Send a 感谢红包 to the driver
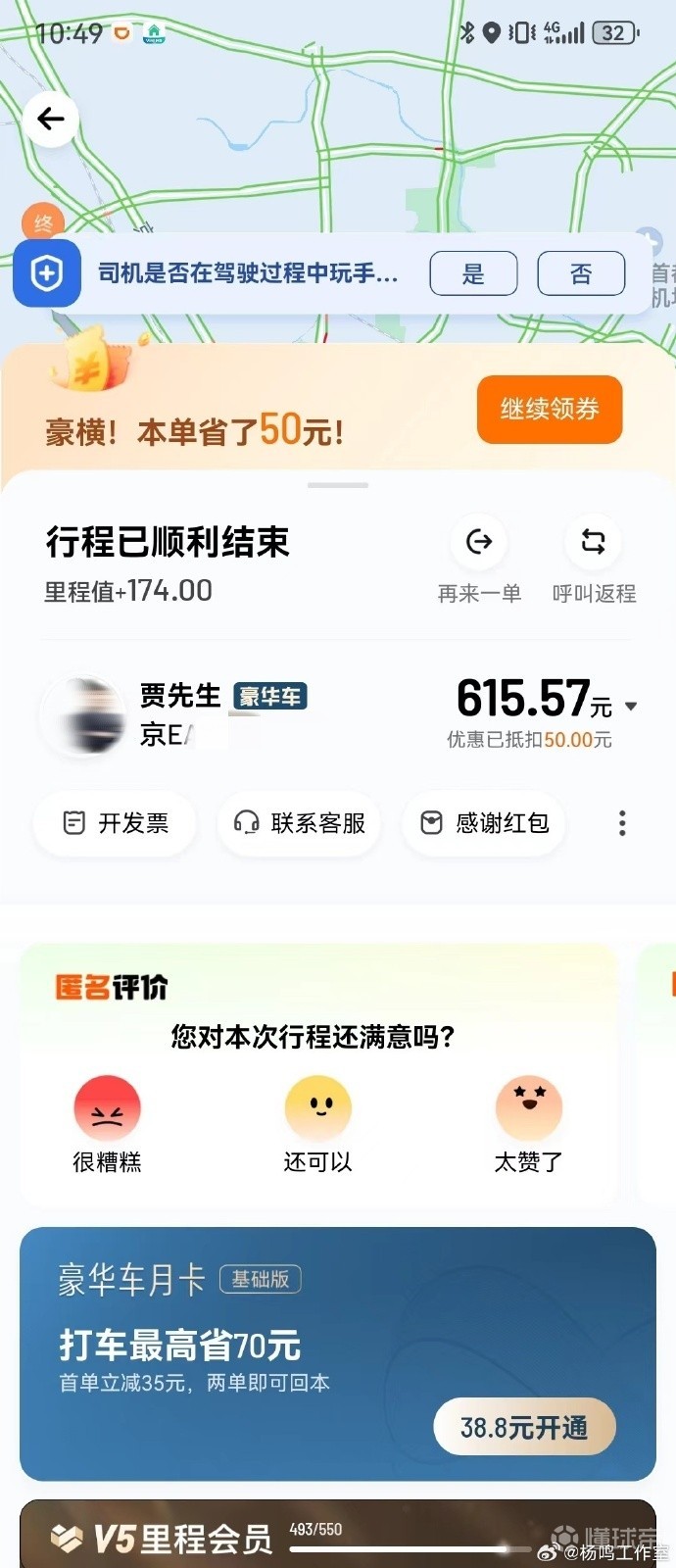The image size is (676, 1568). [484, 823]
